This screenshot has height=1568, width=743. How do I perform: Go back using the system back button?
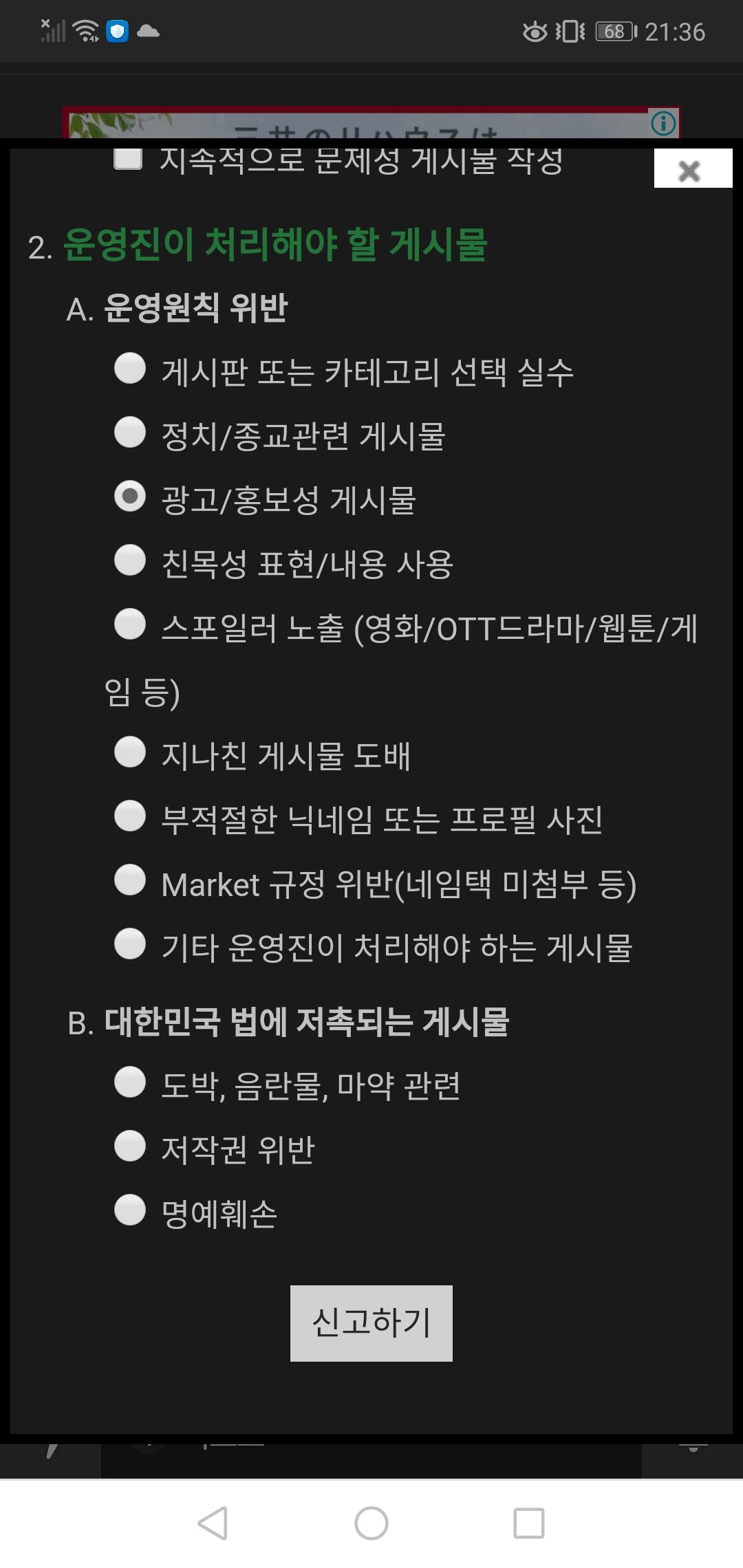pyautogui.click(x=213, y=1523)
